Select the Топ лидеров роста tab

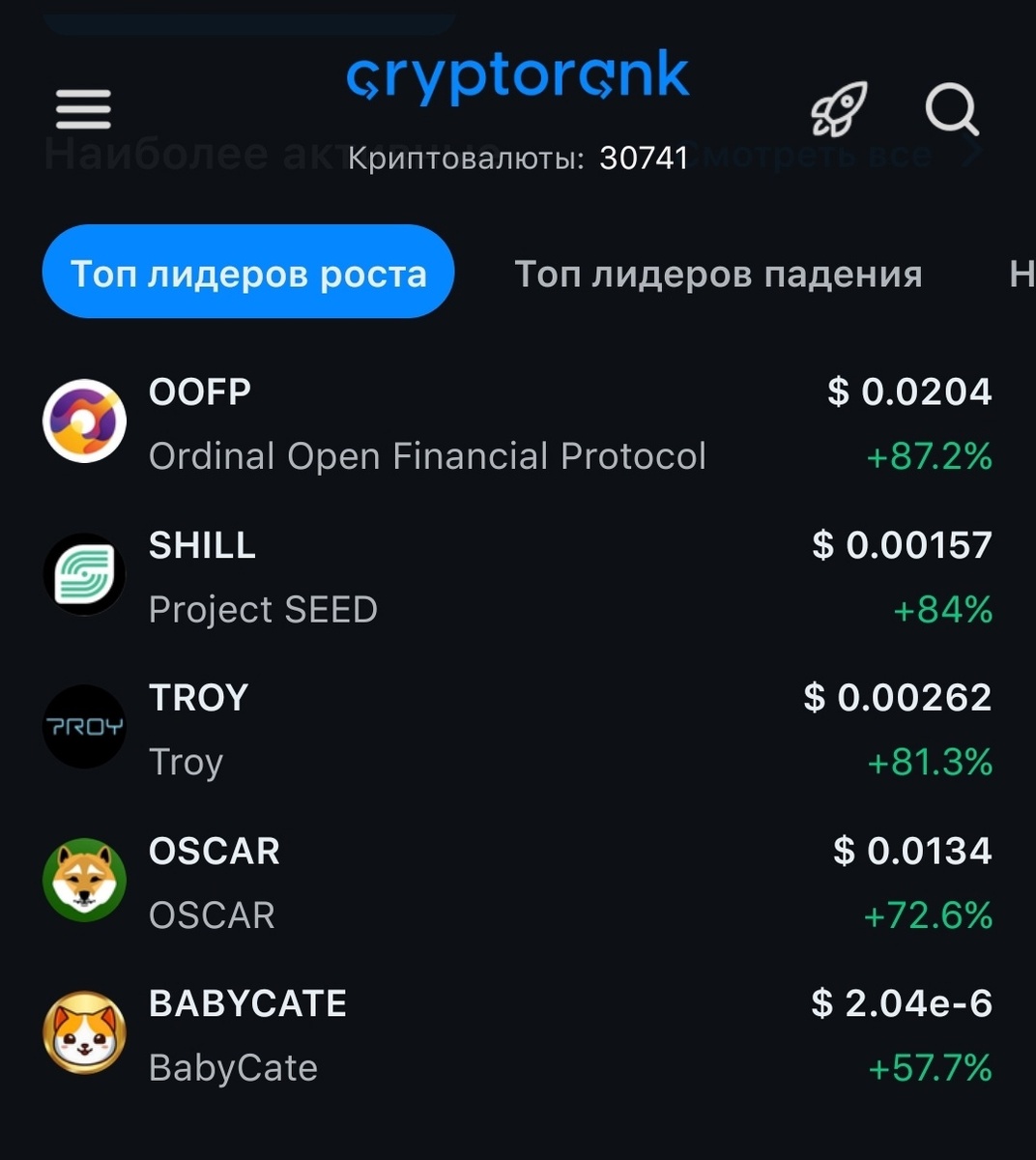pyautogui.click(x=248, y=273)
